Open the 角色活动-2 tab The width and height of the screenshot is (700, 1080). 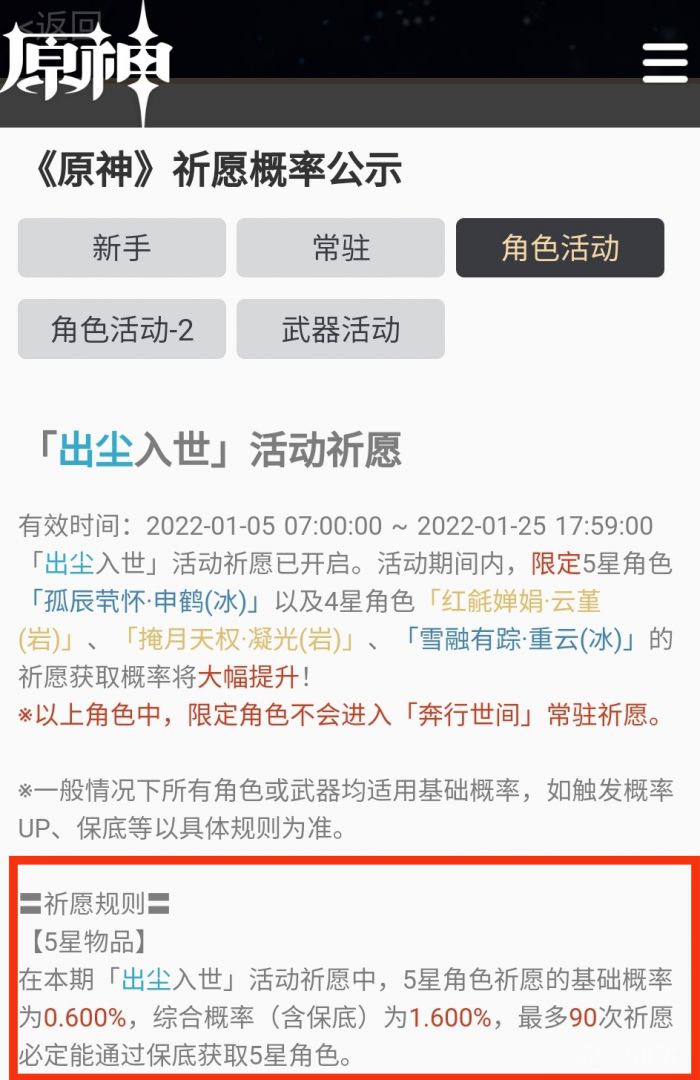pyautogui.click(x=121, y=329)
